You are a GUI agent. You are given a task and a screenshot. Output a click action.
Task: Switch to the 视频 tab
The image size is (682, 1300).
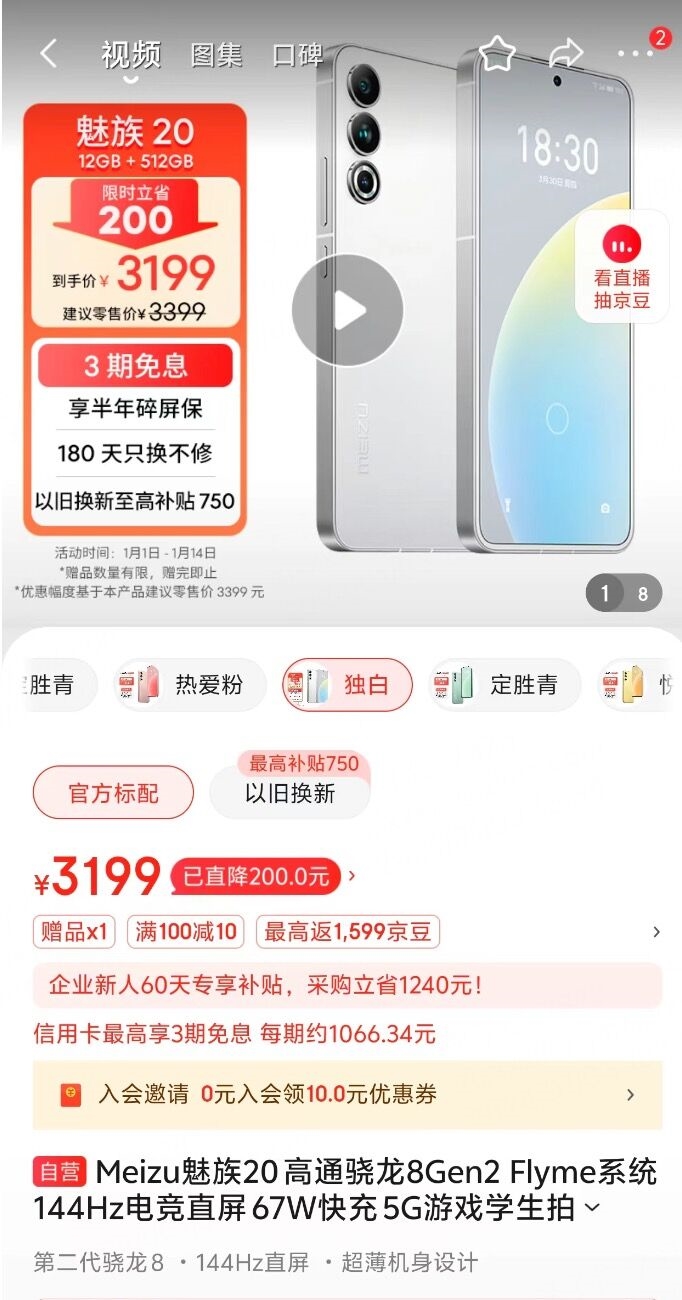click(x=131, y=55)
